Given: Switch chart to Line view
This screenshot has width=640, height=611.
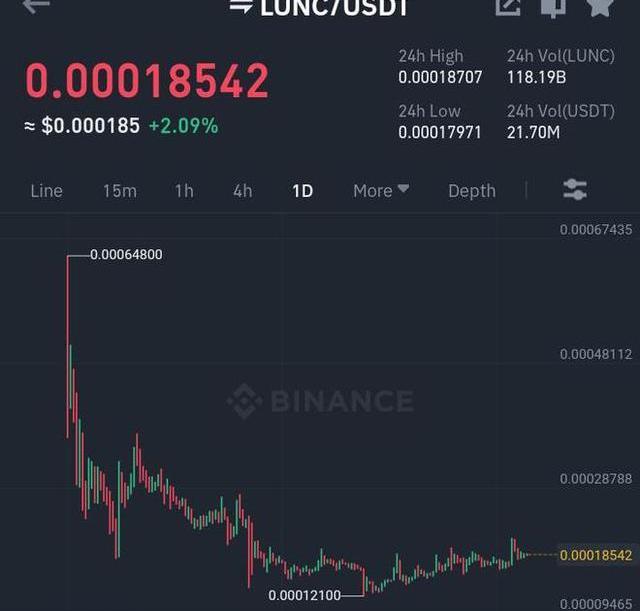Looking at the screenshot, I should (46, 190).
